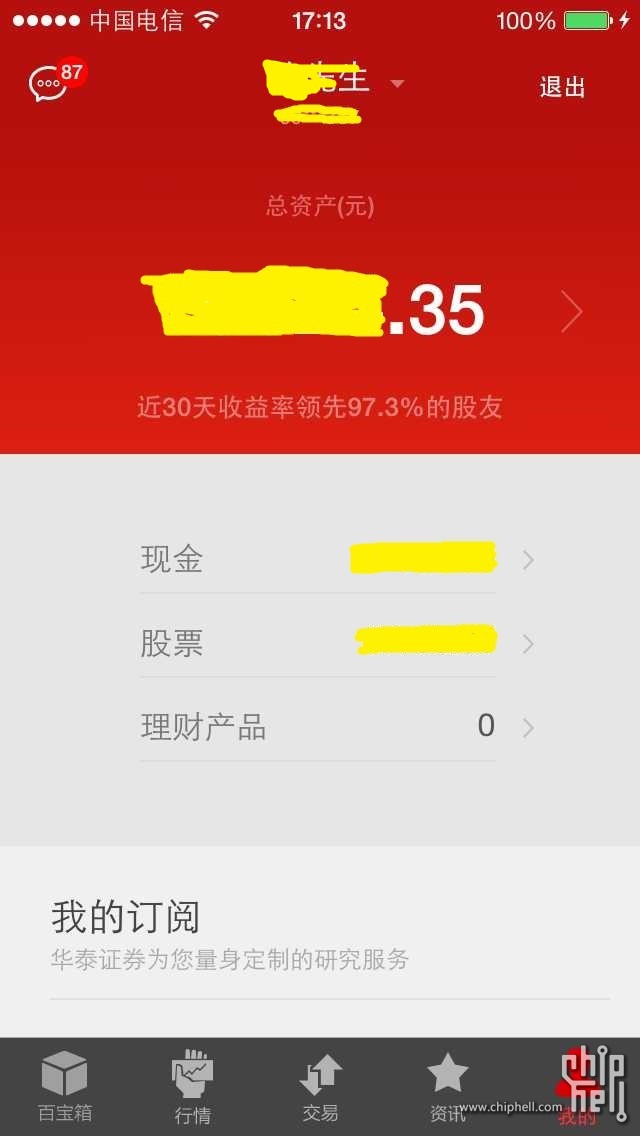Switch to the 百宝箱 tab

pos(65,1087)
